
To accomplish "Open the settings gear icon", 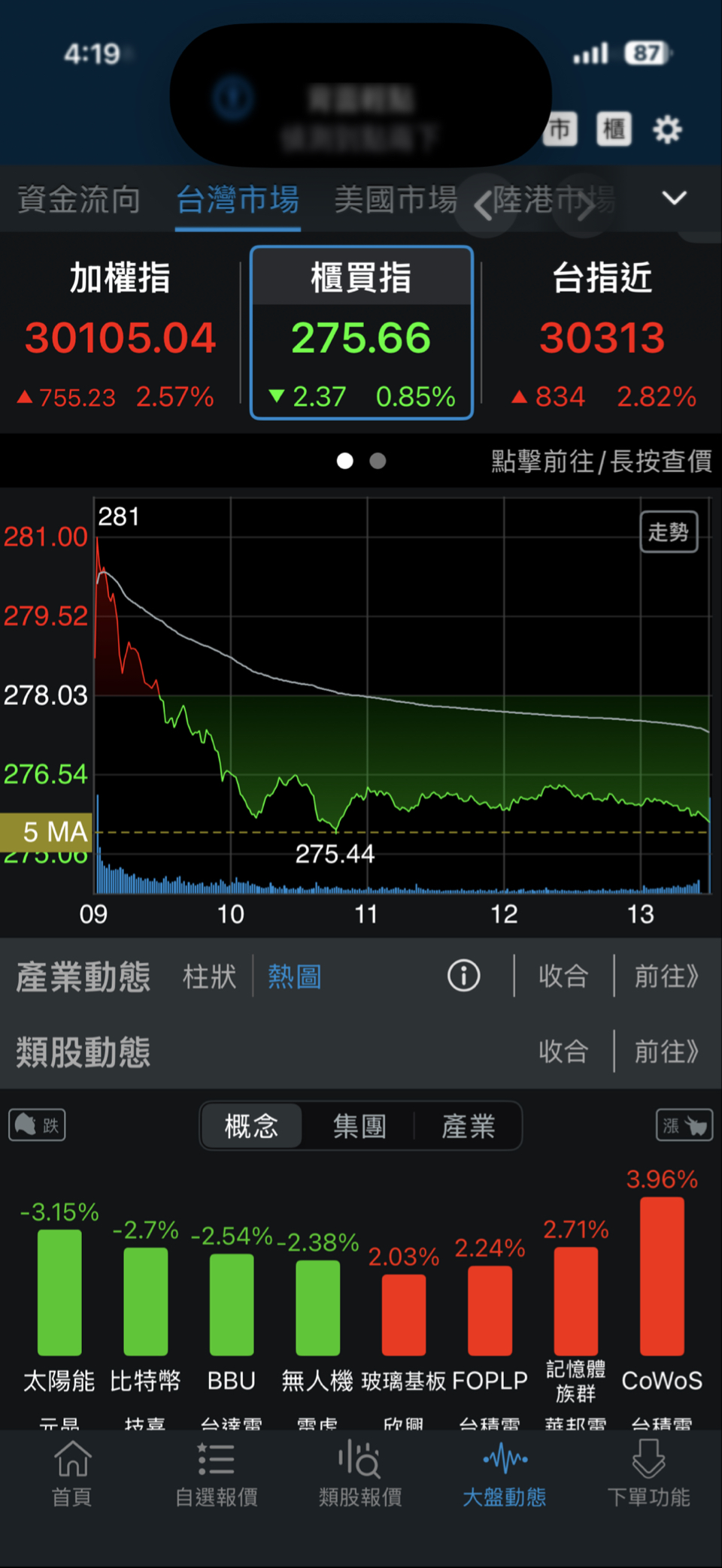I will (x=667, y=130).
